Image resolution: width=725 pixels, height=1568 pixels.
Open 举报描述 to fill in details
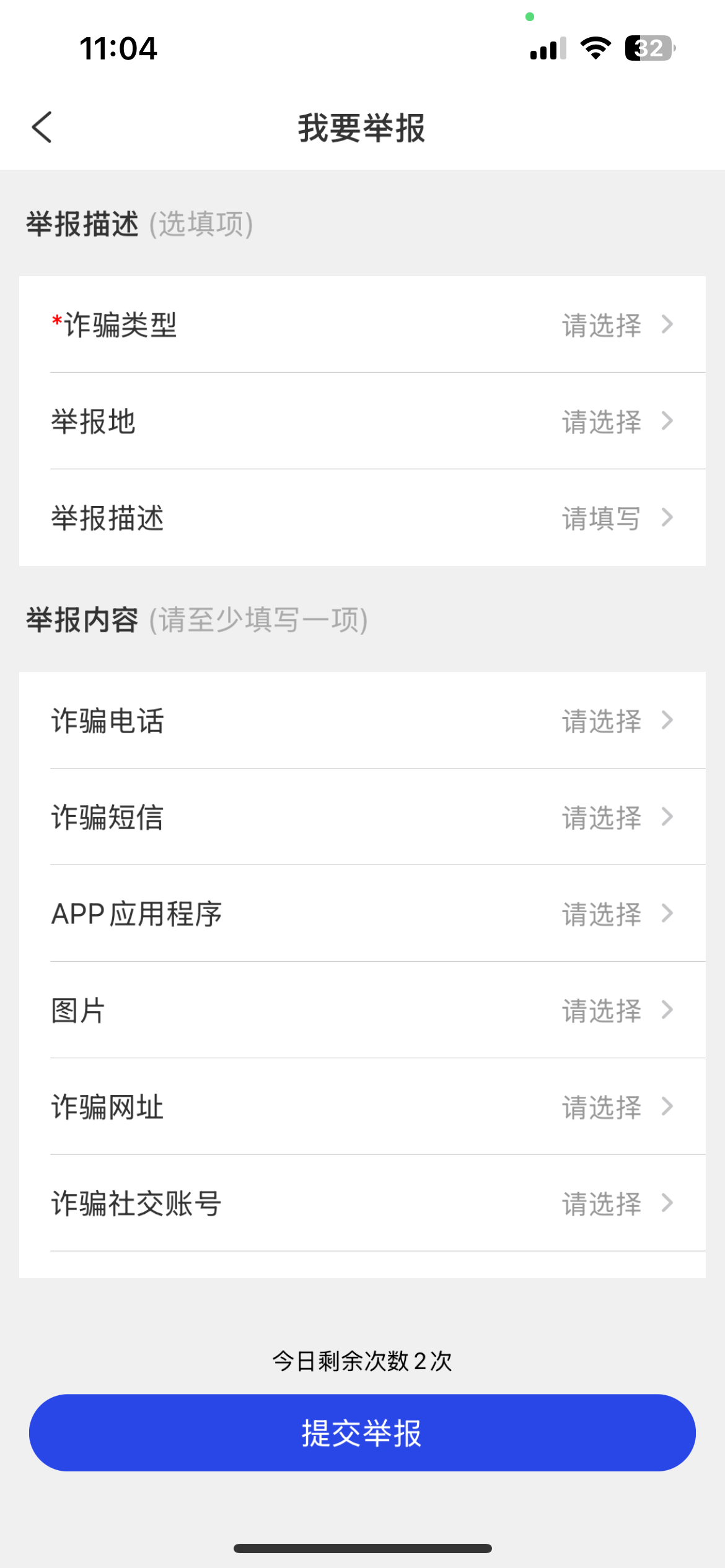coord(362,518)
